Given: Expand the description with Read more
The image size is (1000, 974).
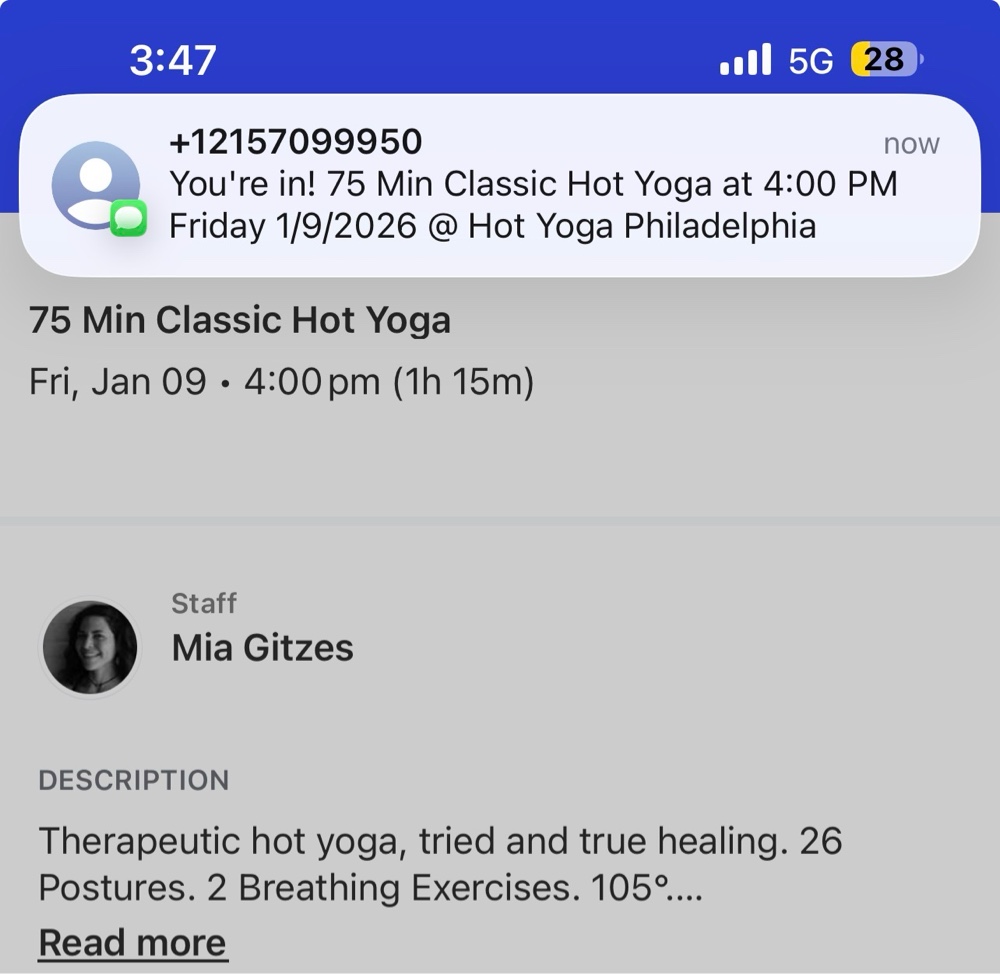Looking at the screenshot, I should pyautogui.click(x=133, y=943).
